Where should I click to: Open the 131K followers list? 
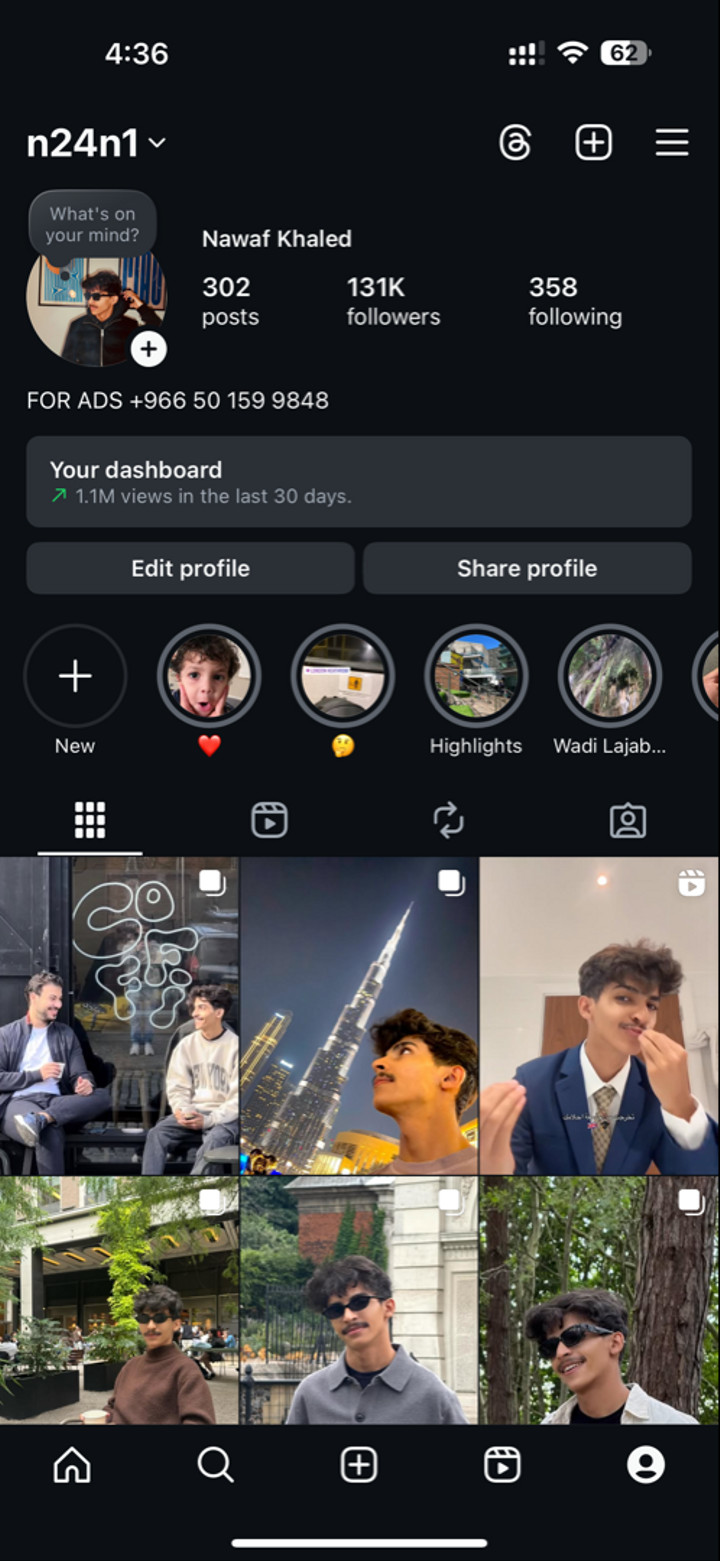393,301
